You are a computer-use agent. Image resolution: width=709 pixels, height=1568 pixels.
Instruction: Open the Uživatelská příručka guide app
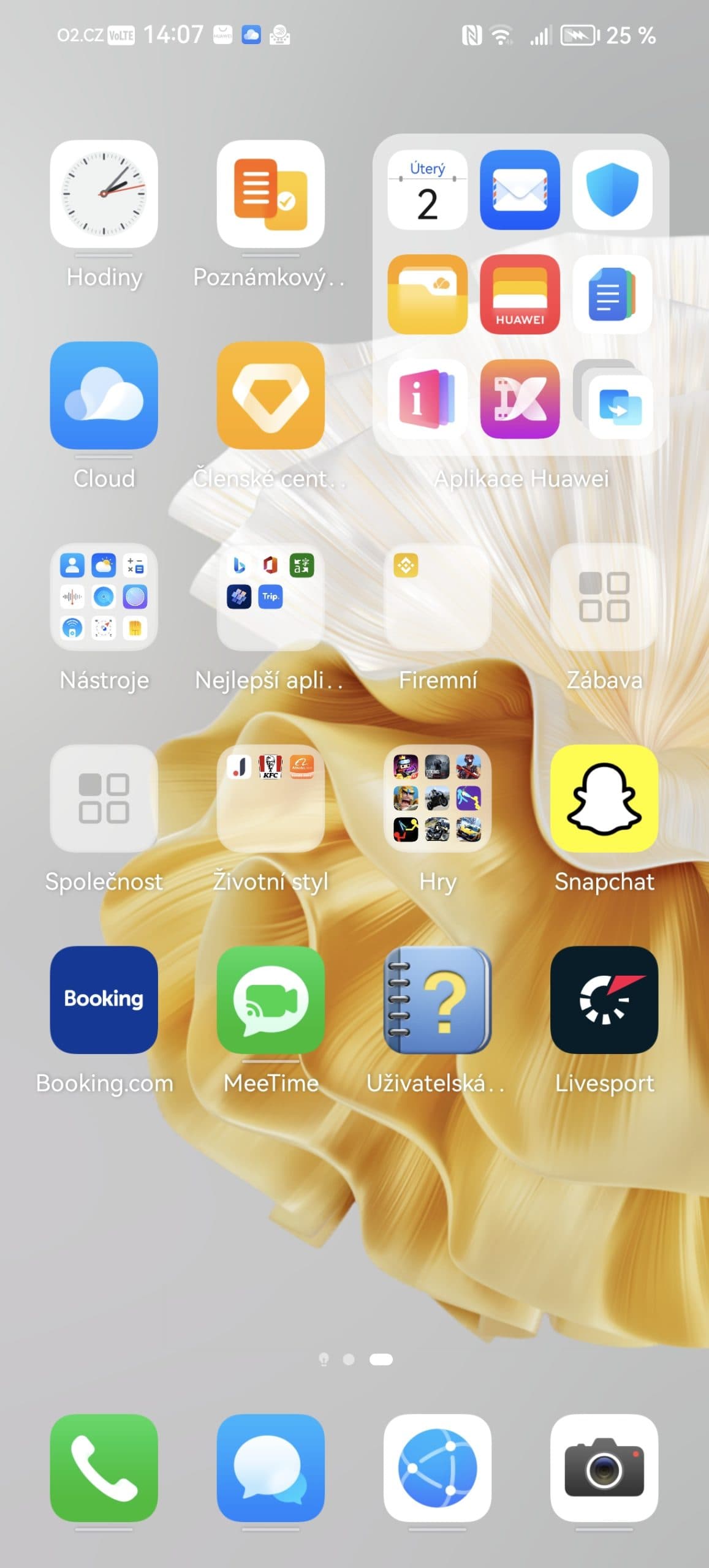(x=437, y=1000)
